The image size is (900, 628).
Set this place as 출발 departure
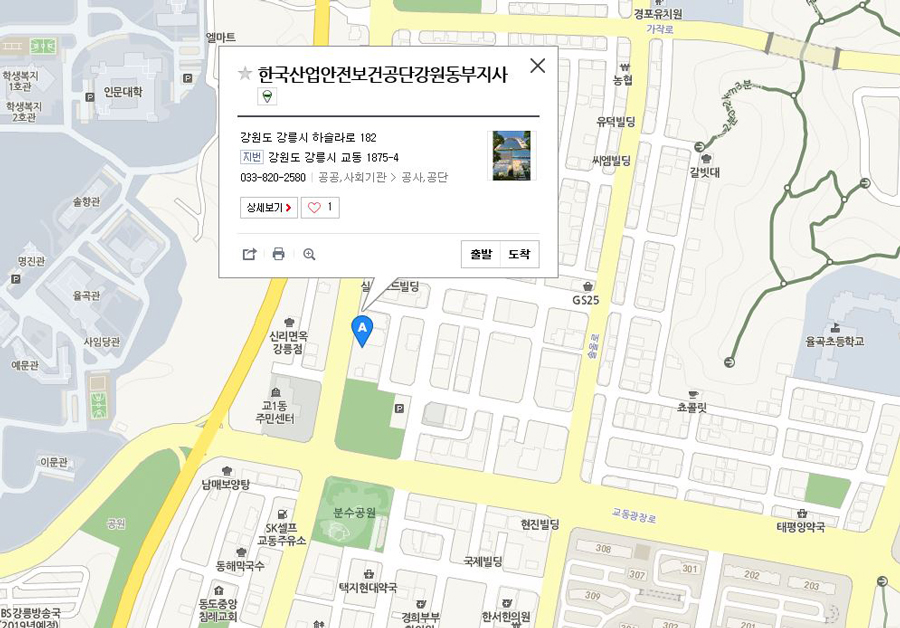481,254
